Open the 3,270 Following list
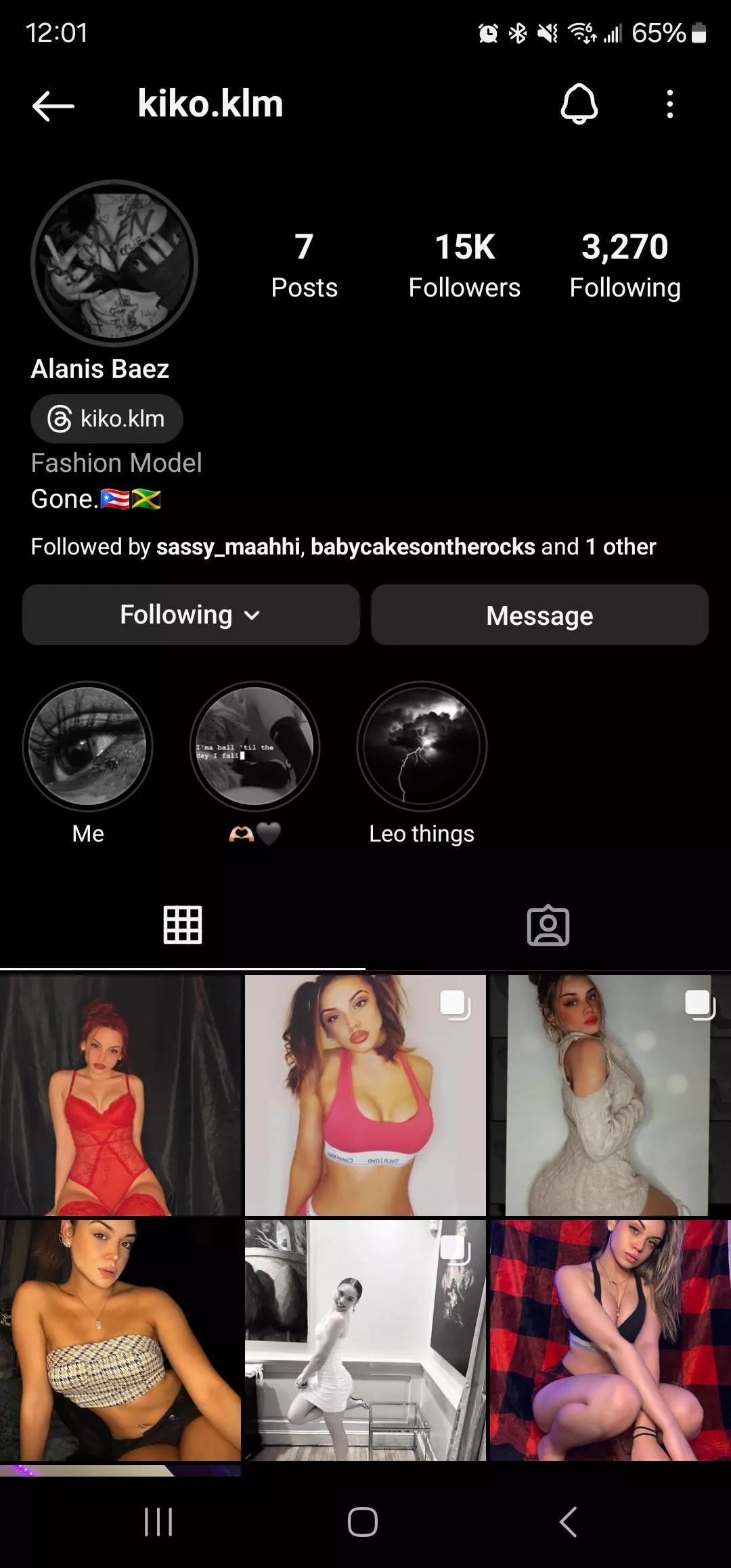 (625, 265)
